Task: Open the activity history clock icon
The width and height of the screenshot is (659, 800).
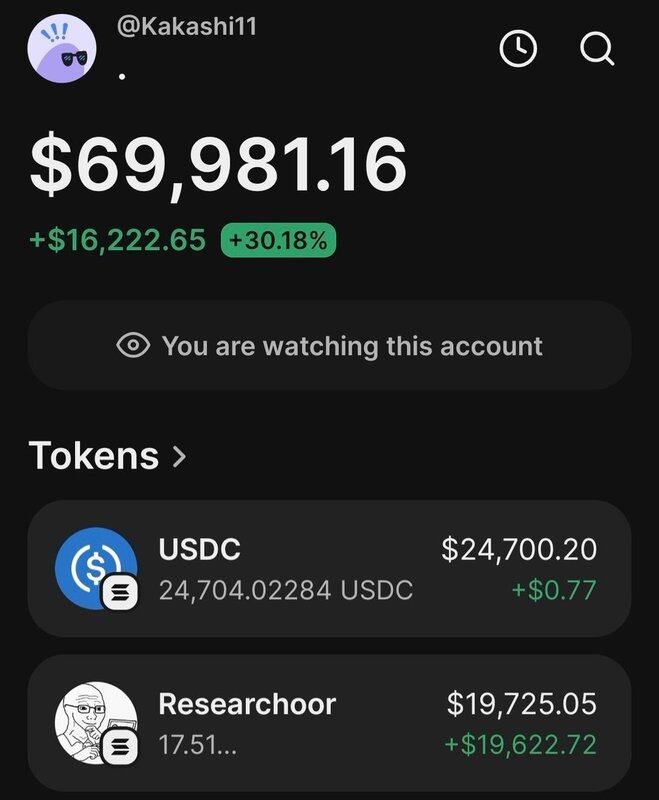Action: [518, 49]
